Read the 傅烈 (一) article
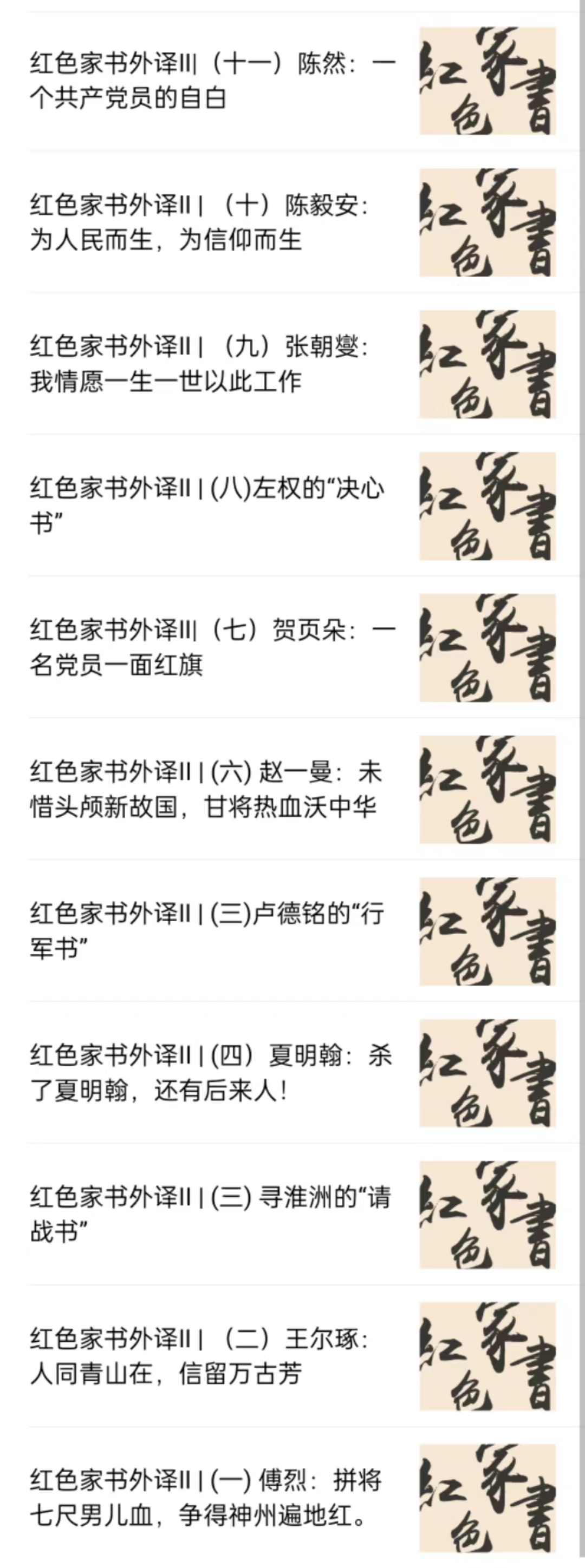The width and height of the screenshot is (585, 1568). point(206,1499)
